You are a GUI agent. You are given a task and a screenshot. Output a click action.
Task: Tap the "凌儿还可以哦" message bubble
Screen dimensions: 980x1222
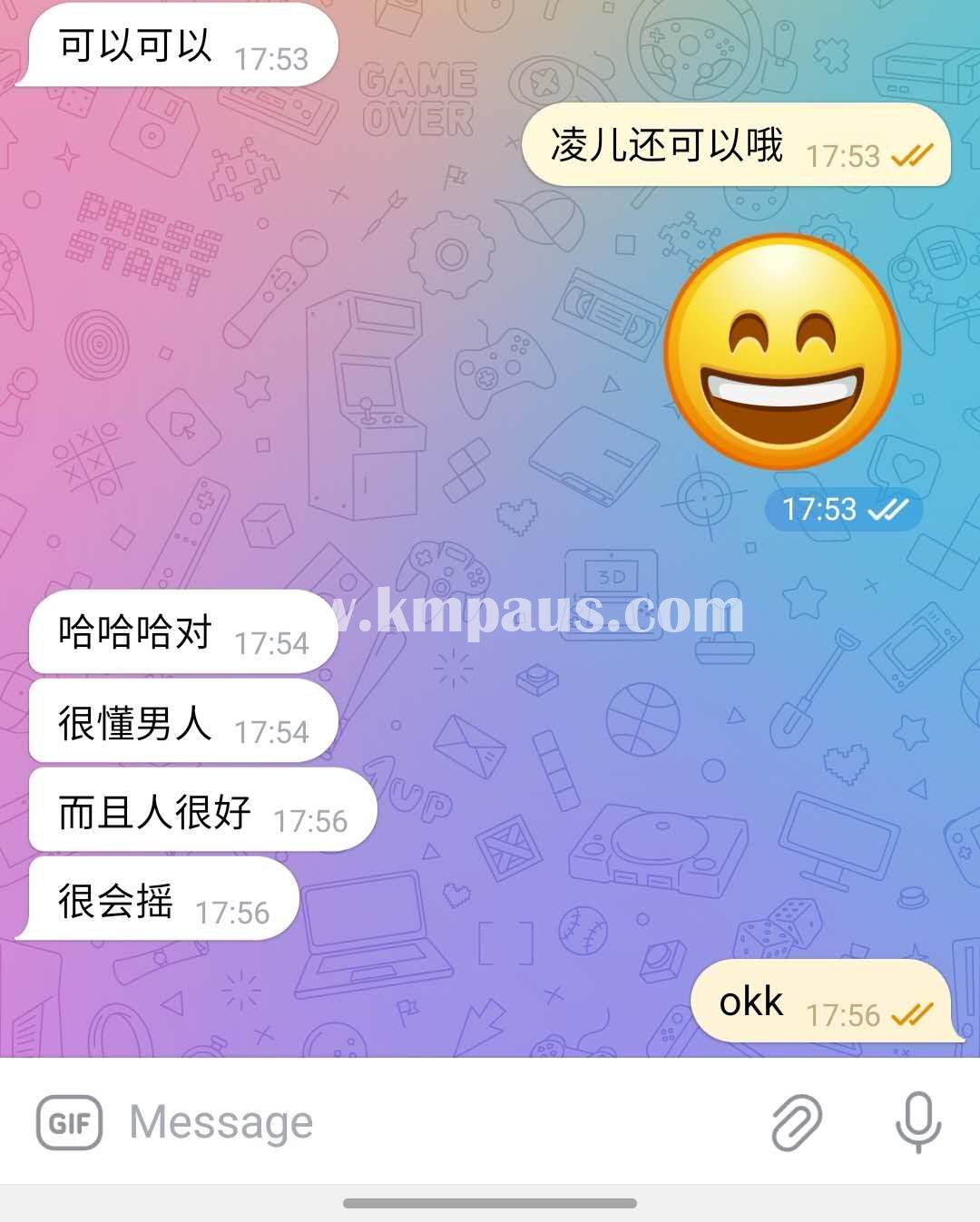(x=735, y=145)
